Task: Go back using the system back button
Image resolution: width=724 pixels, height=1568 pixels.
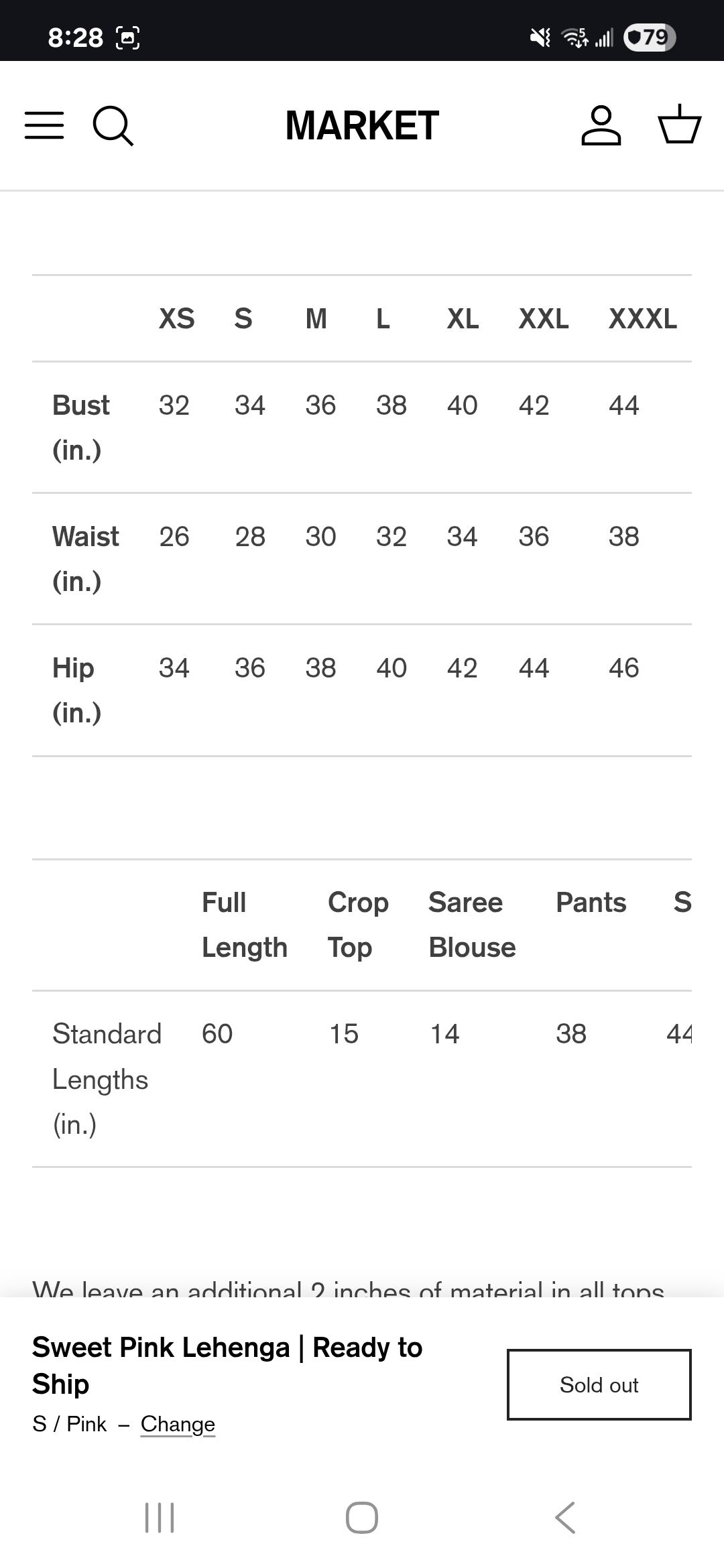Action: pyautogui.click(x=564, y=1518)
